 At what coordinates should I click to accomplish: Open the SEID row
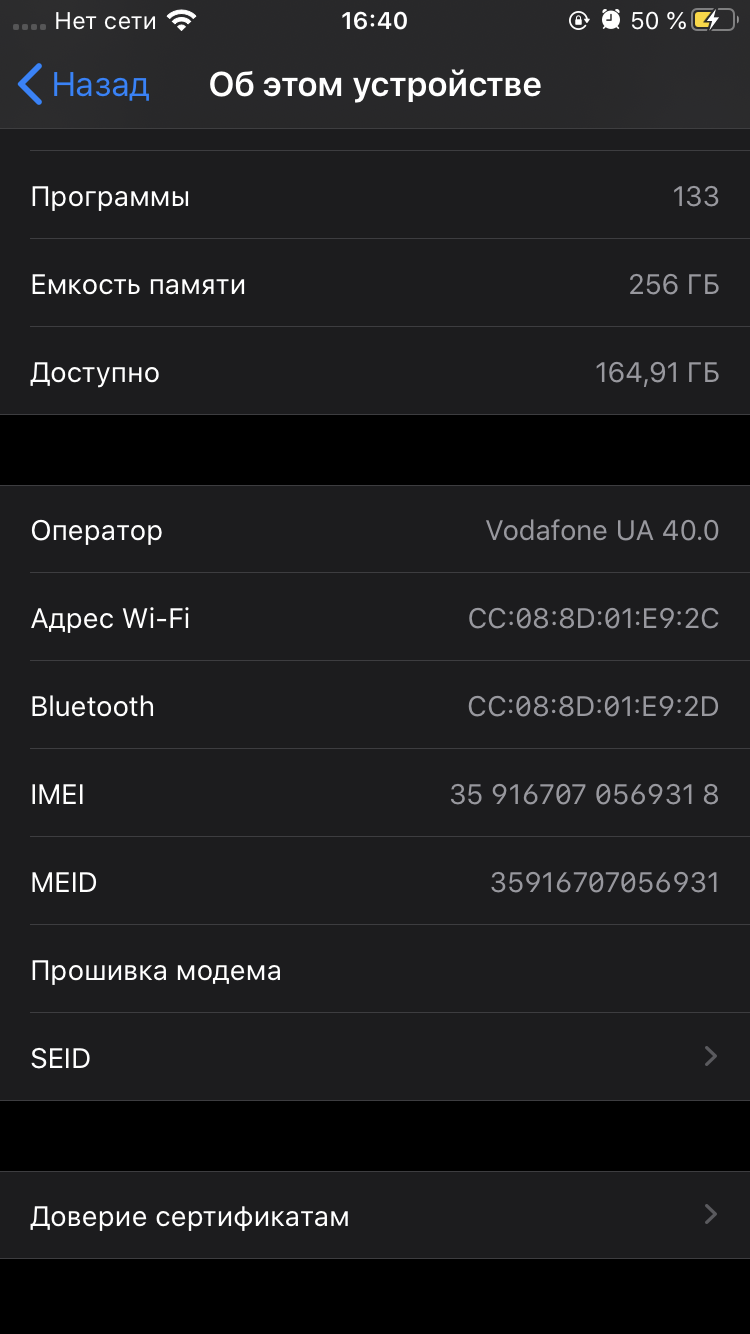[375, 1057]
